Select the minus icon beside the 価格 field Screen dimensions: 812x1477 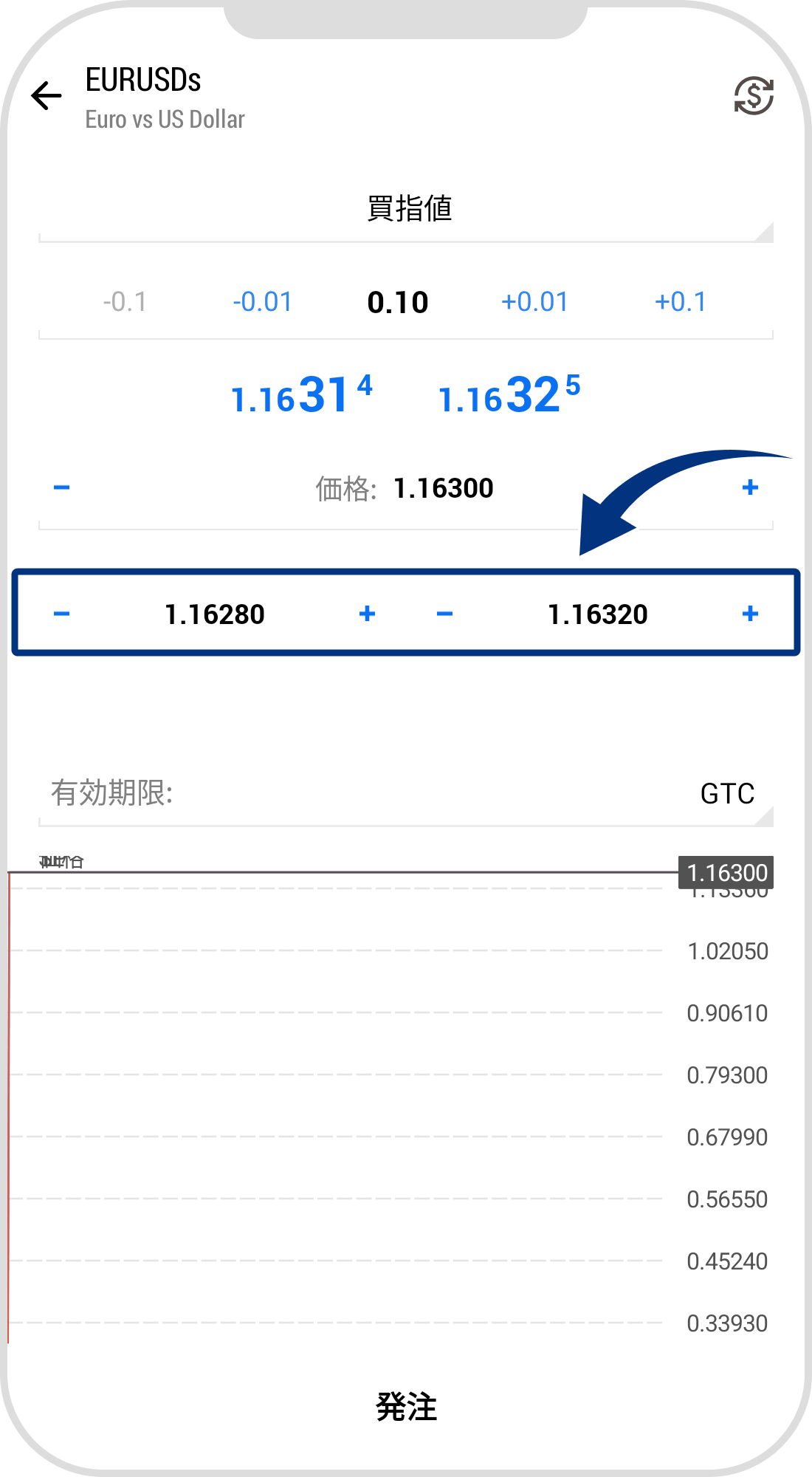(x=63, y=487)
